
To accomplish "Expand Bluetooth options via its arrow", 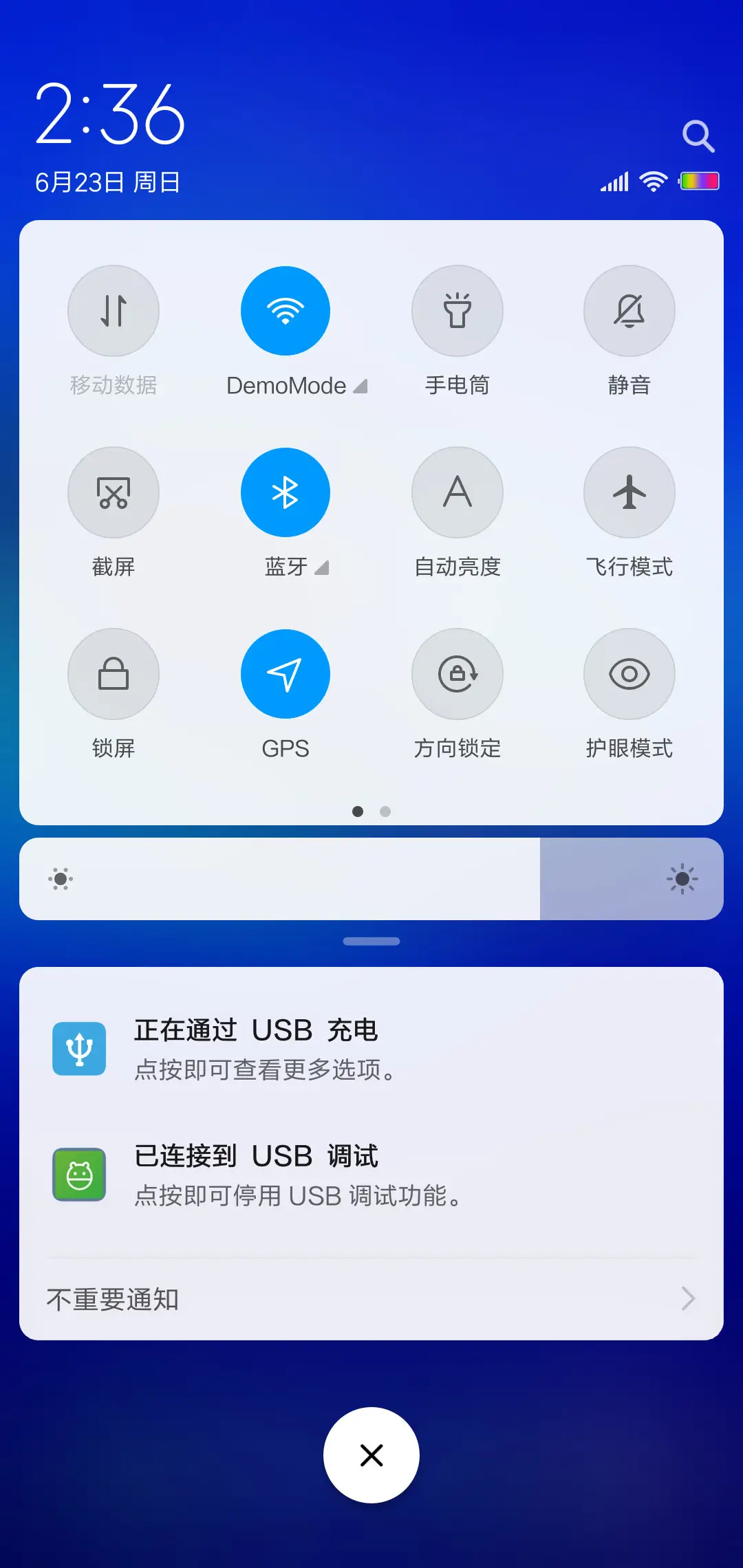I will pos(322,568).
